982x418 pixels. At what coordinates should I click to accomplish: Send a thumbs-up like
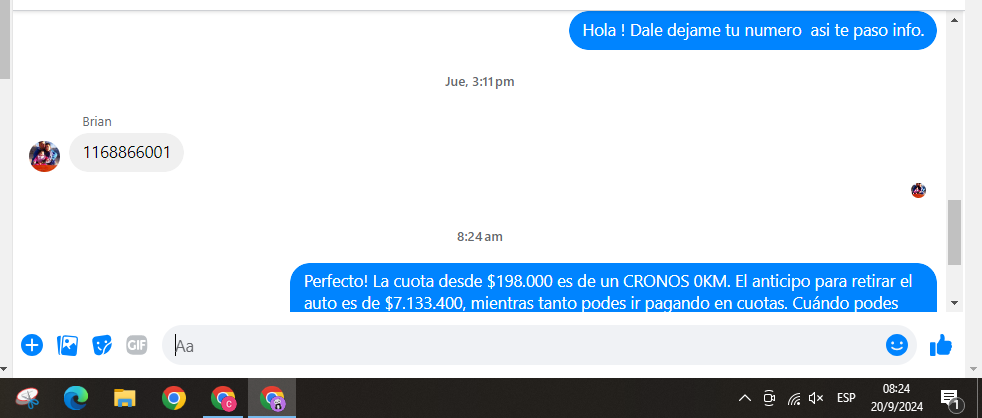click(x=940, y=345)
